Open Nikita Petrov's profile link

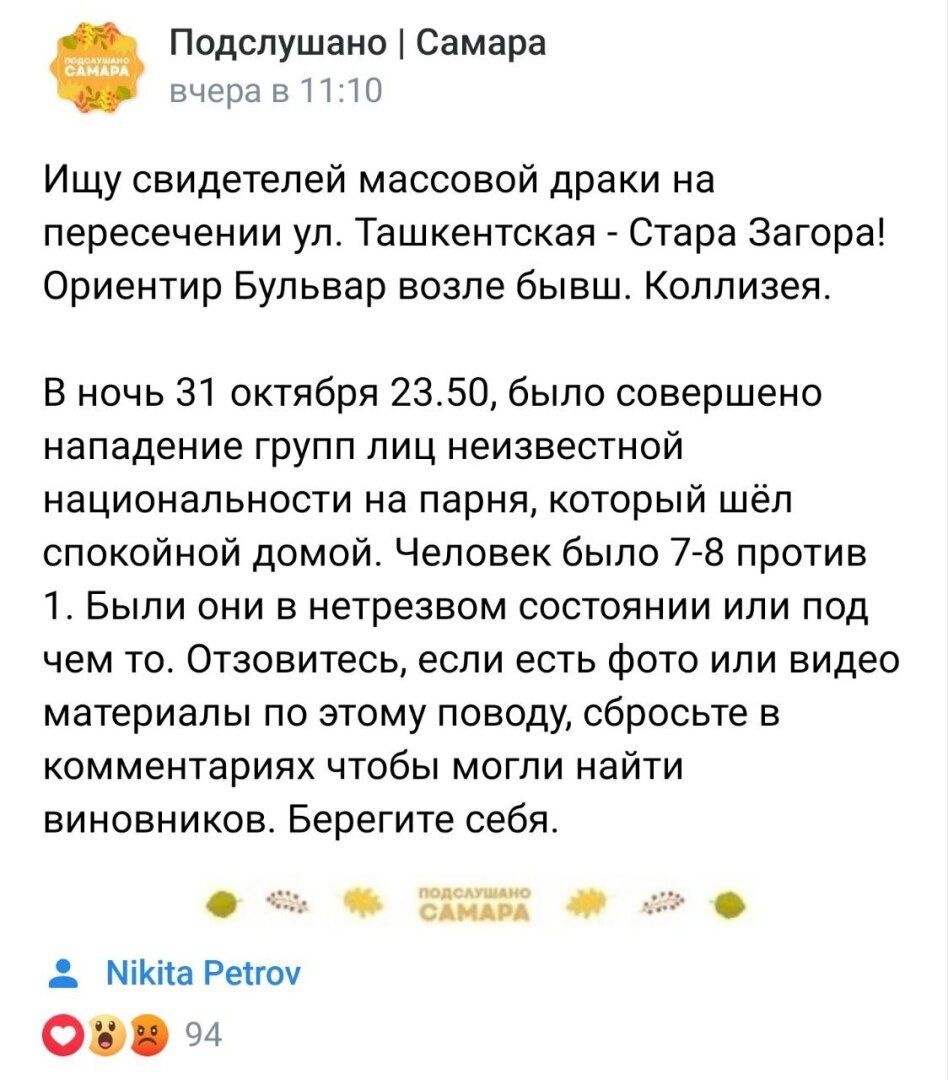203,969
